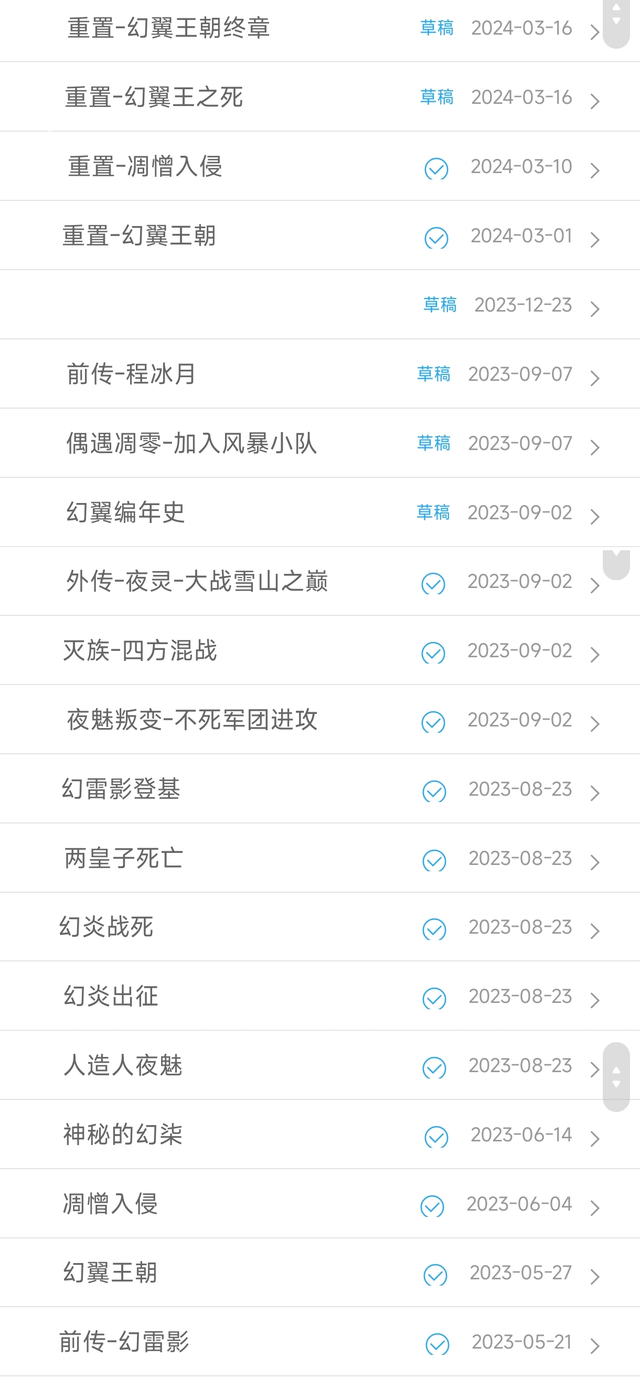The image size is (640, 1379).
Task: Open the draft 幻翼编年史
Action: click(320, 512)
